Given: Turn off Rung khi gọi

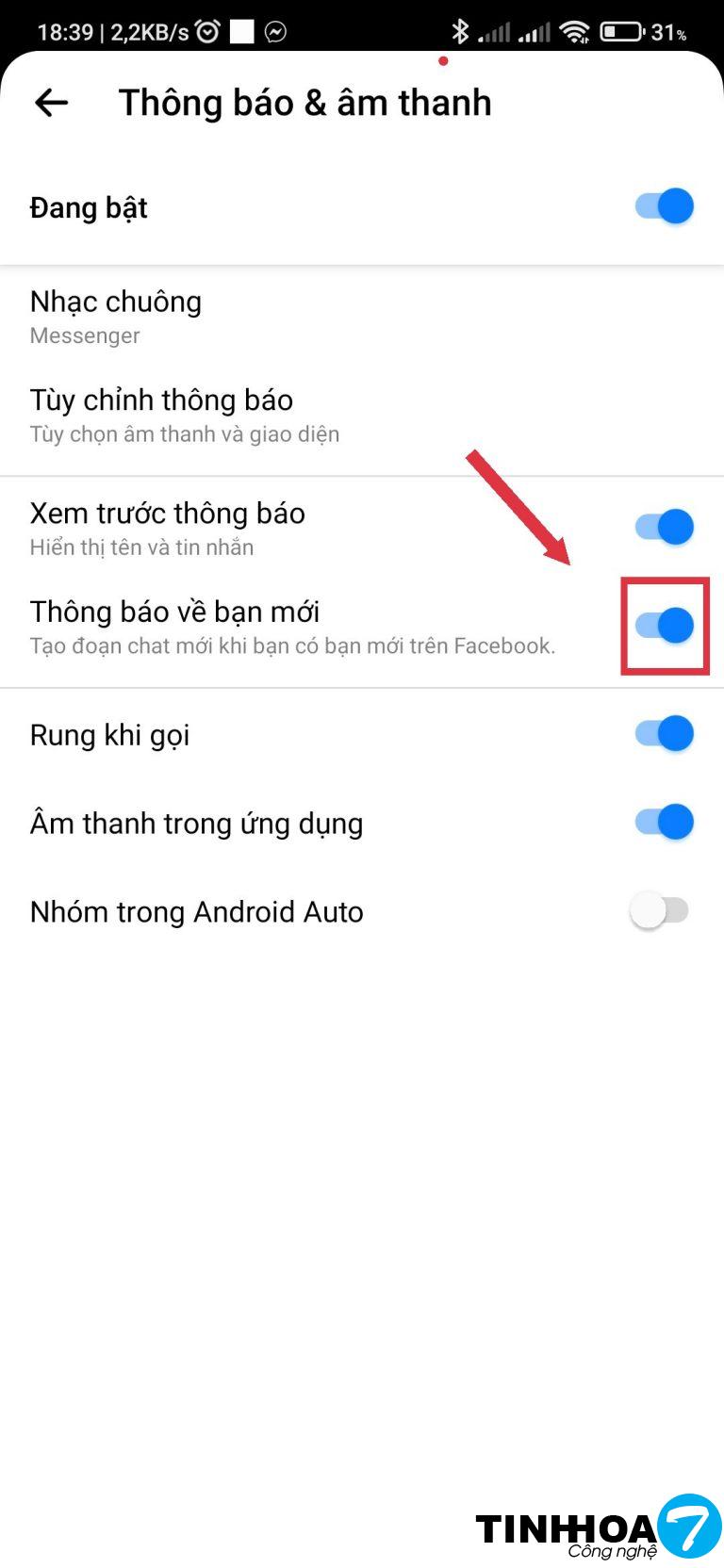Looking at the screenshot, I should (665, 734).
